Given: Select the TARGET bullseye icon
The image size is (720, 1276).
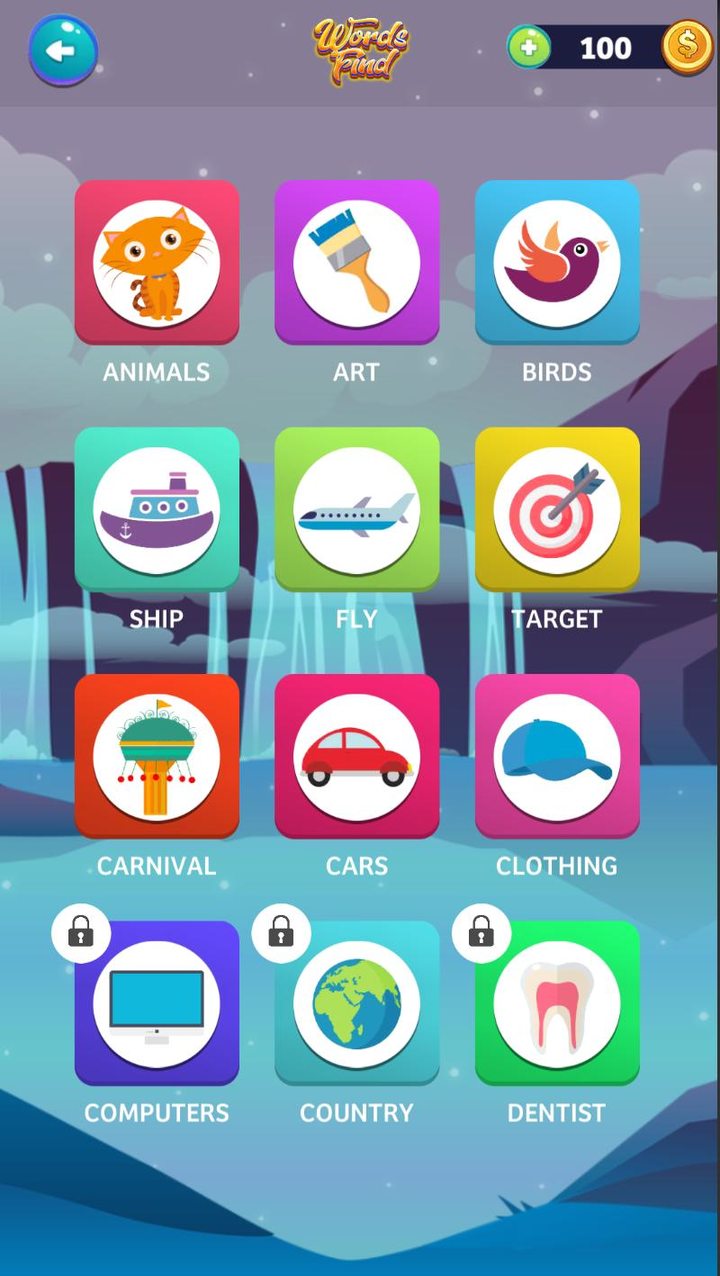Looking at the screenshot, I should (557, 508).
